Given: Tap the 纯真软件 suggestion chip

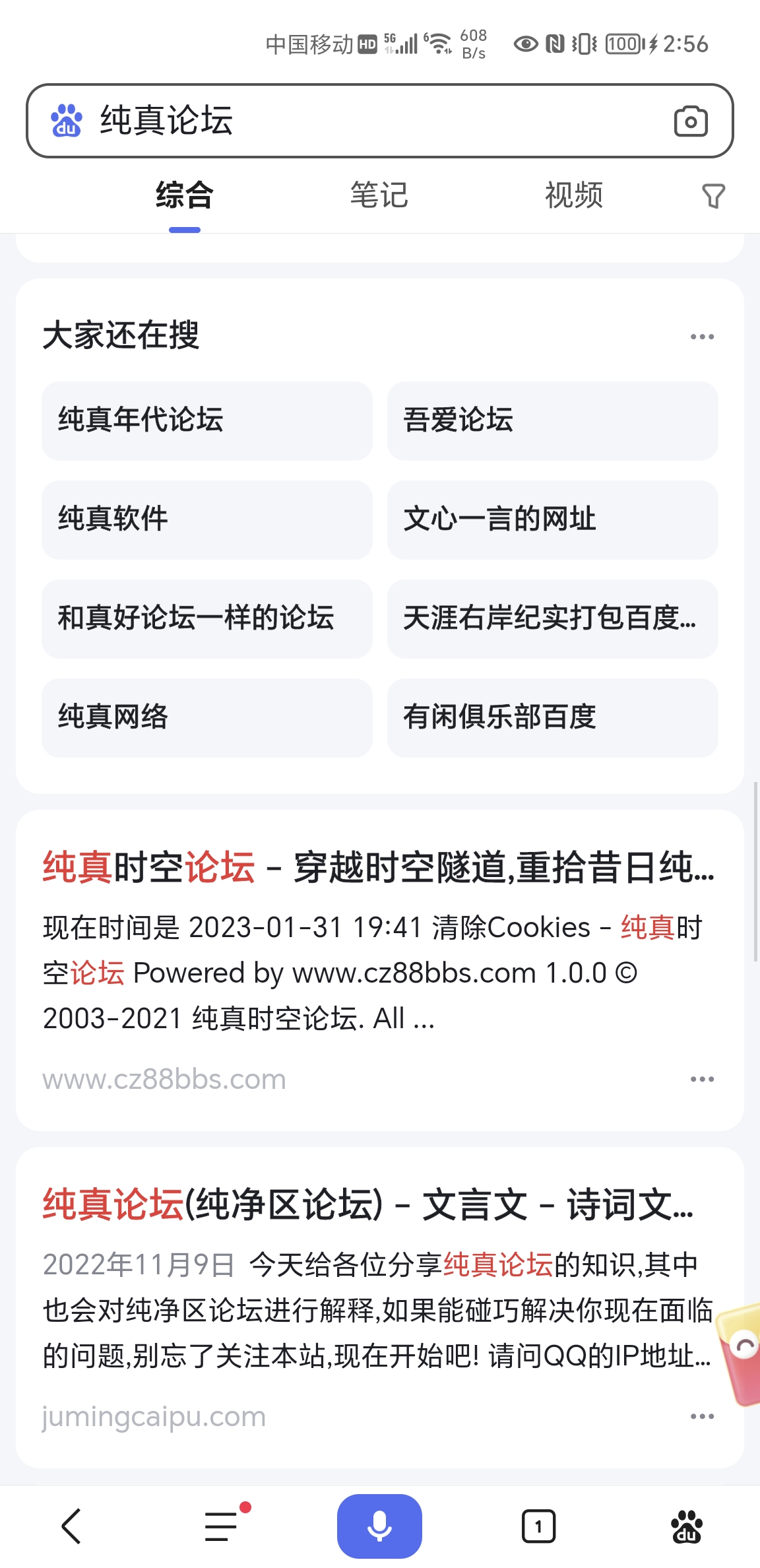Looking at the screenshot, I should 207,519.
